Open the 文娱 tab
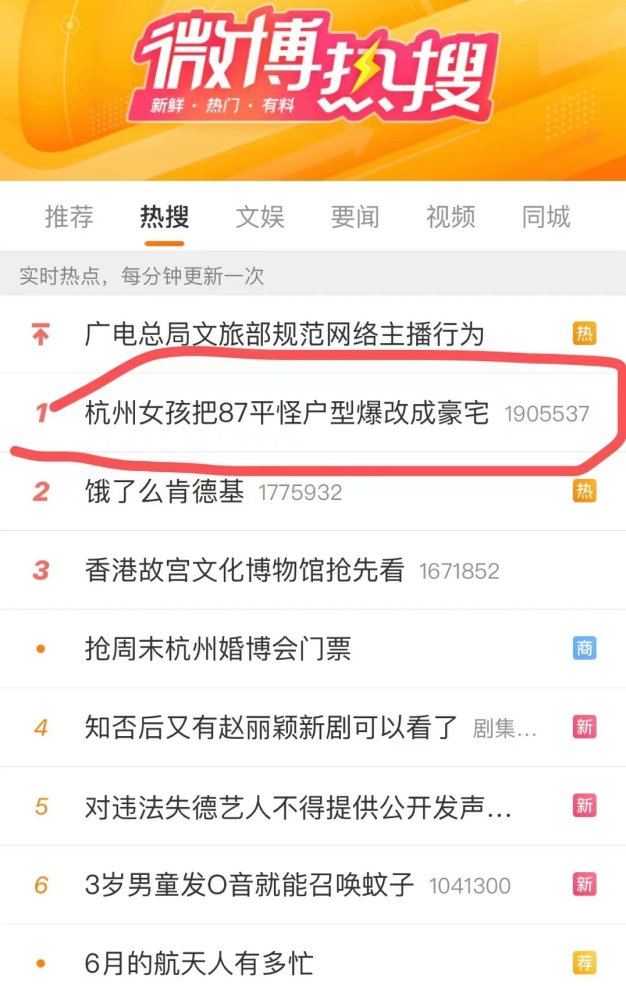The width and height of the screenshot is (626, 1000). click(x=260, y=216)
